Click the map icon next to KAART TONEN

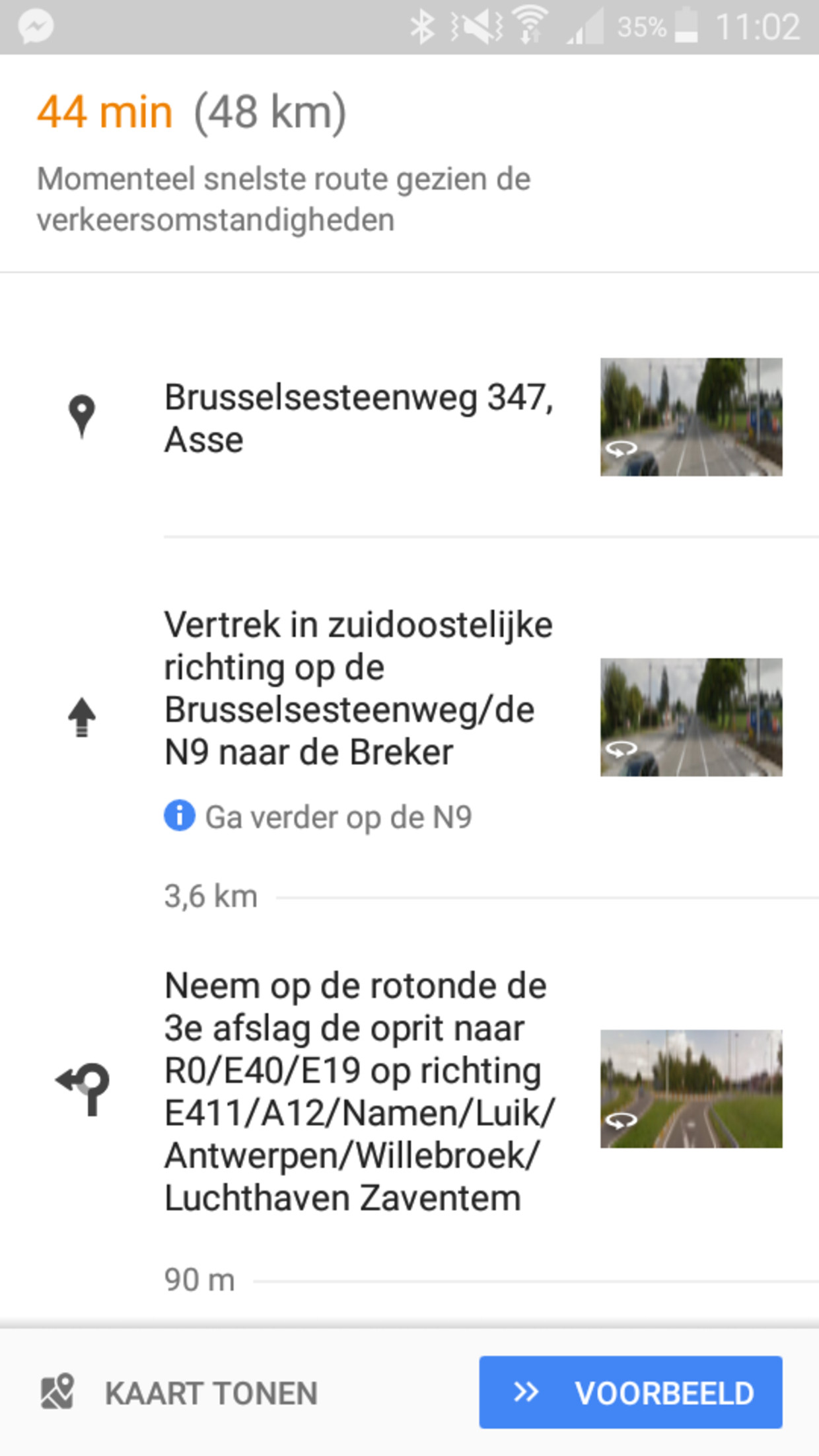pyautogui.click(x=58, y=1392)
